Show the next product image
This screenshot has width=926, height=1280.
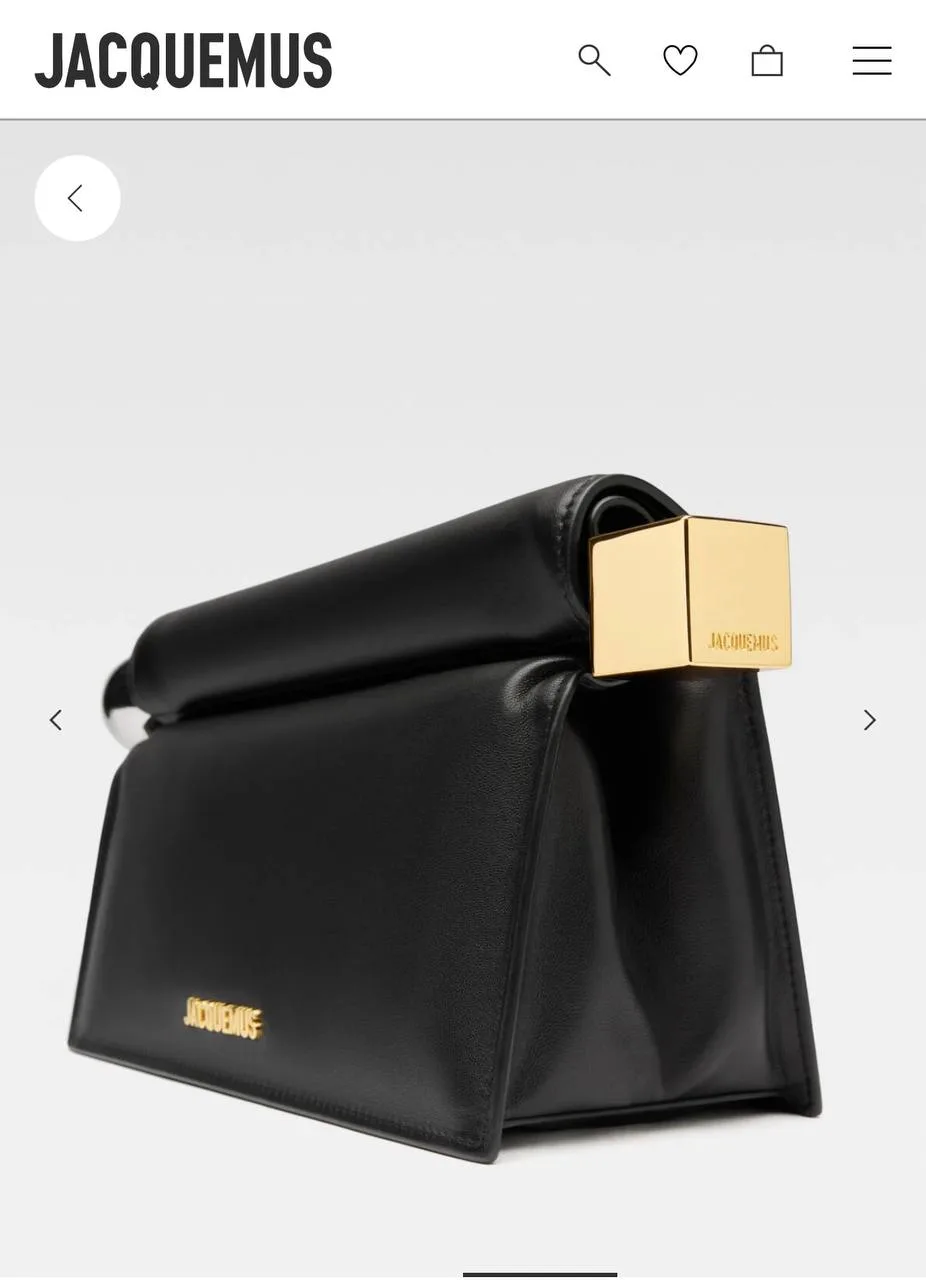coord(869,720)
